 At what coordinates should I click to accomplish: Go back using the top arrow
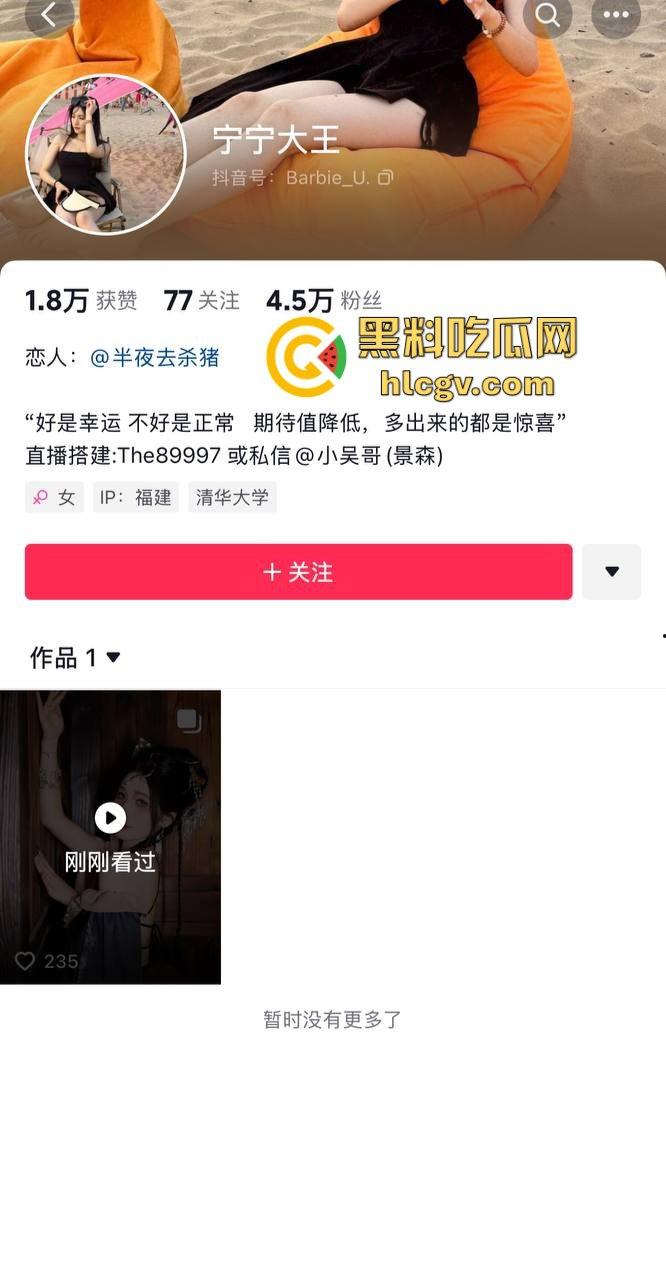pyautogui.click(x=47, y=14)
